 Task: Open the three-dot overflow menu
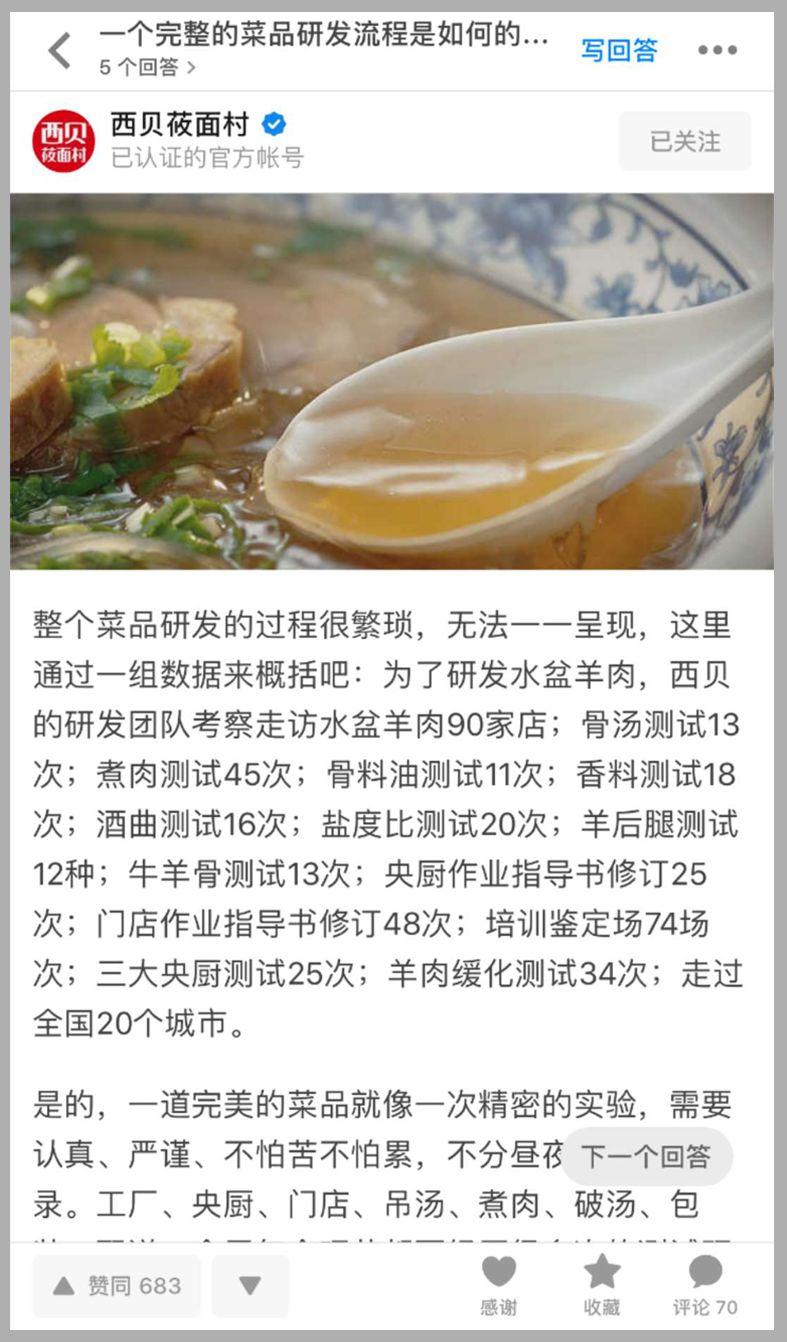[717, 50]
